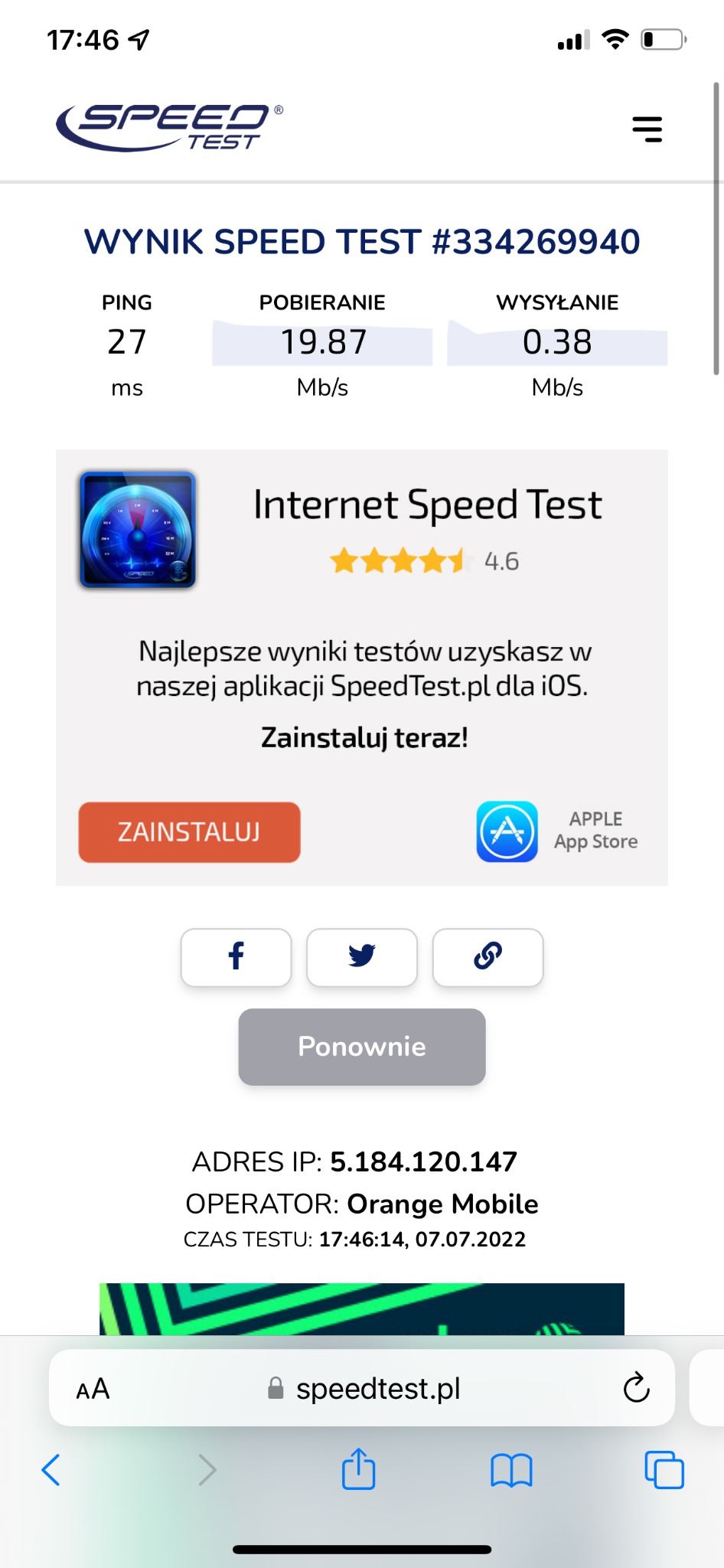Image resolution: width=724 pixels, height=1568 pixels.
Task: Open the Apple App Store icon
Action: click(x=507, y=831)
